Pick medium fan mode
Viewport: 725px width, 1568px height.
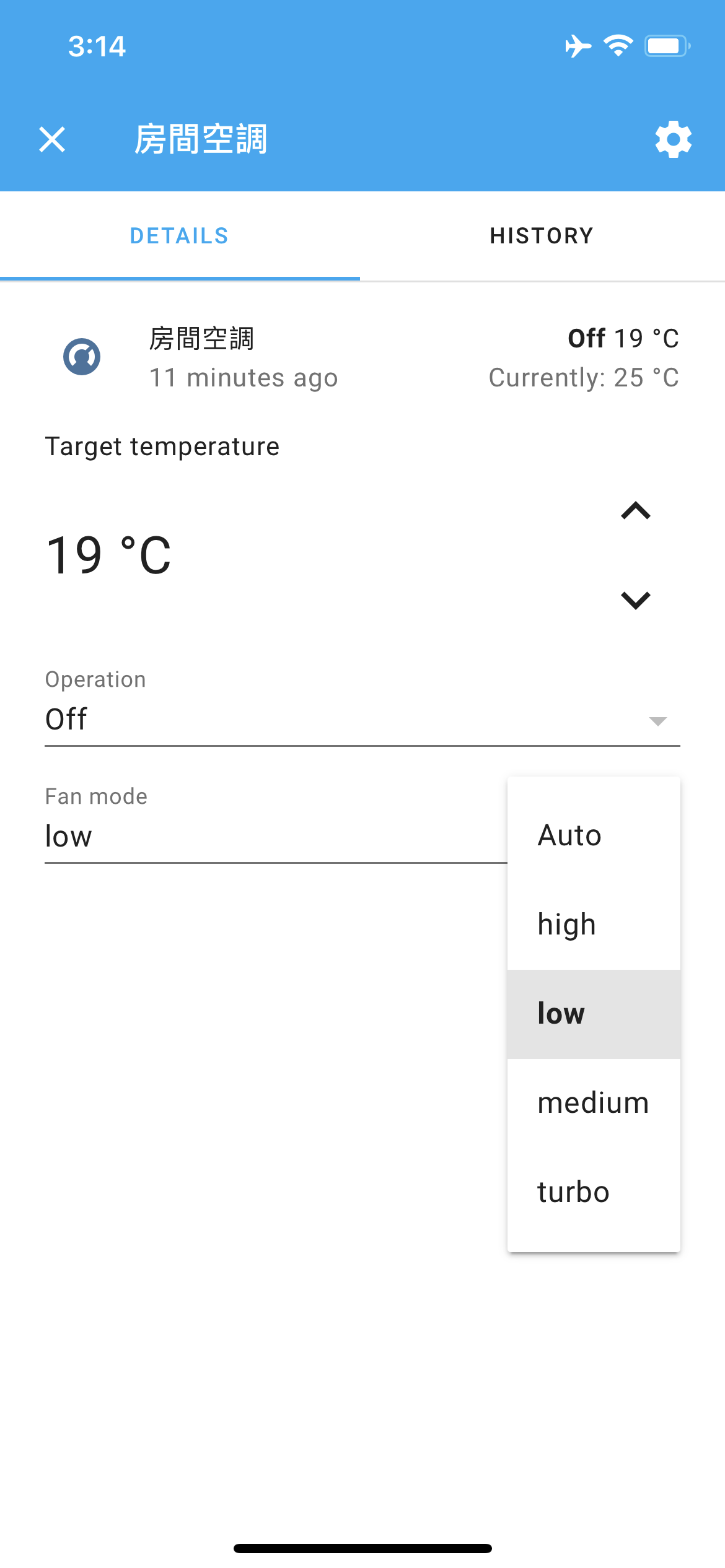[x=594, y=1103]
